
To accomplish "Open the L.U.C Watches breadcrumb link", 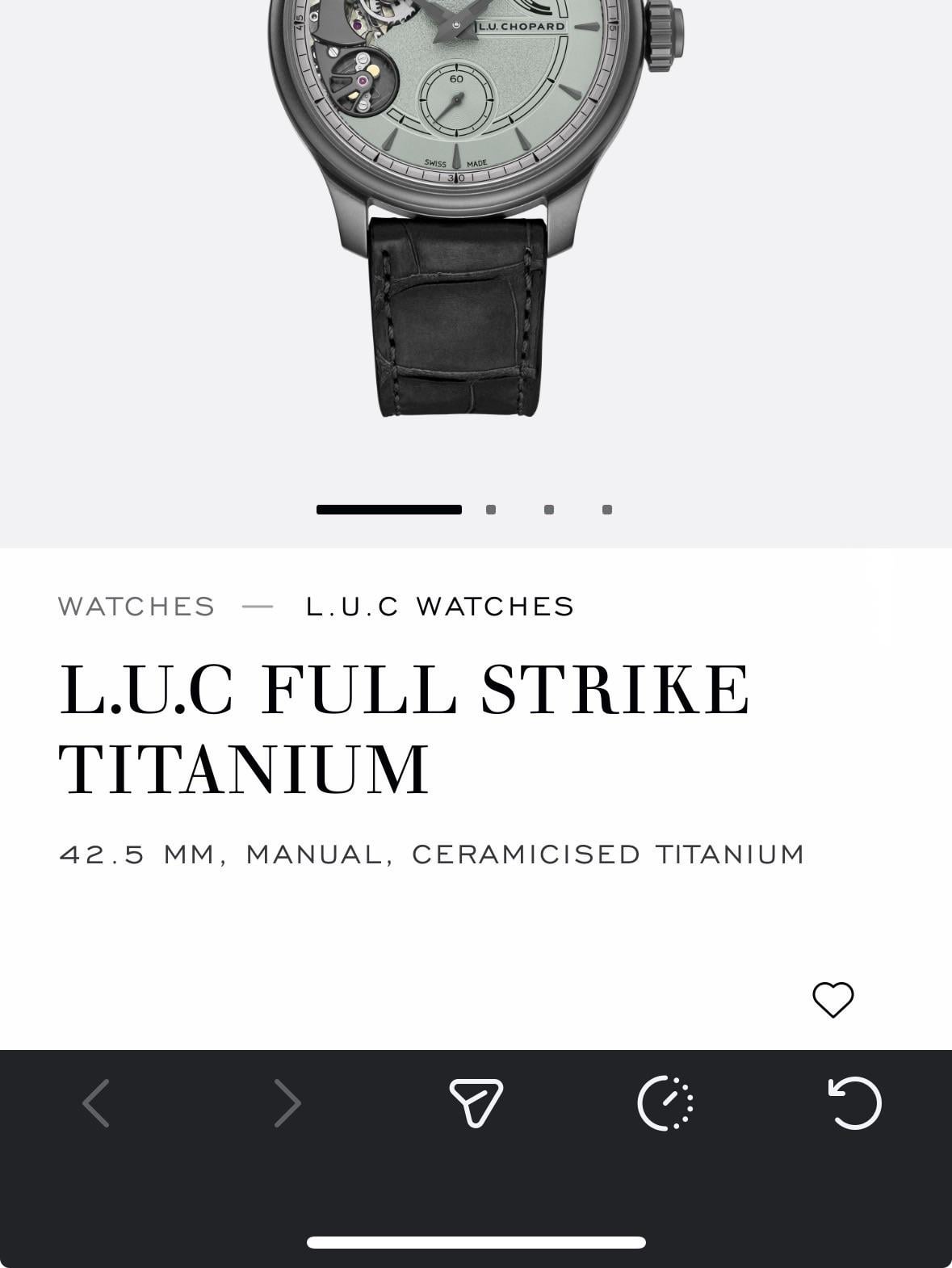I will [440, 606].
